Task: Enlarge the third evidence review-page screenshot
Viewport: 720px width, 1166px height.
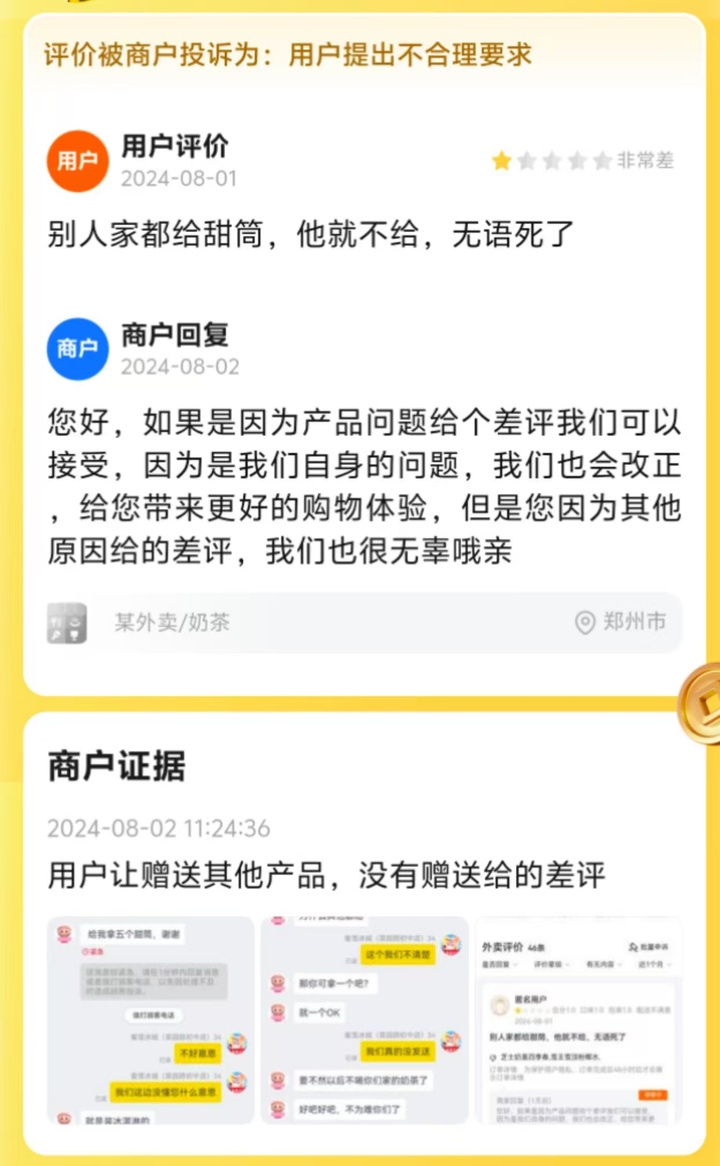Action: tap(578, 1019)
